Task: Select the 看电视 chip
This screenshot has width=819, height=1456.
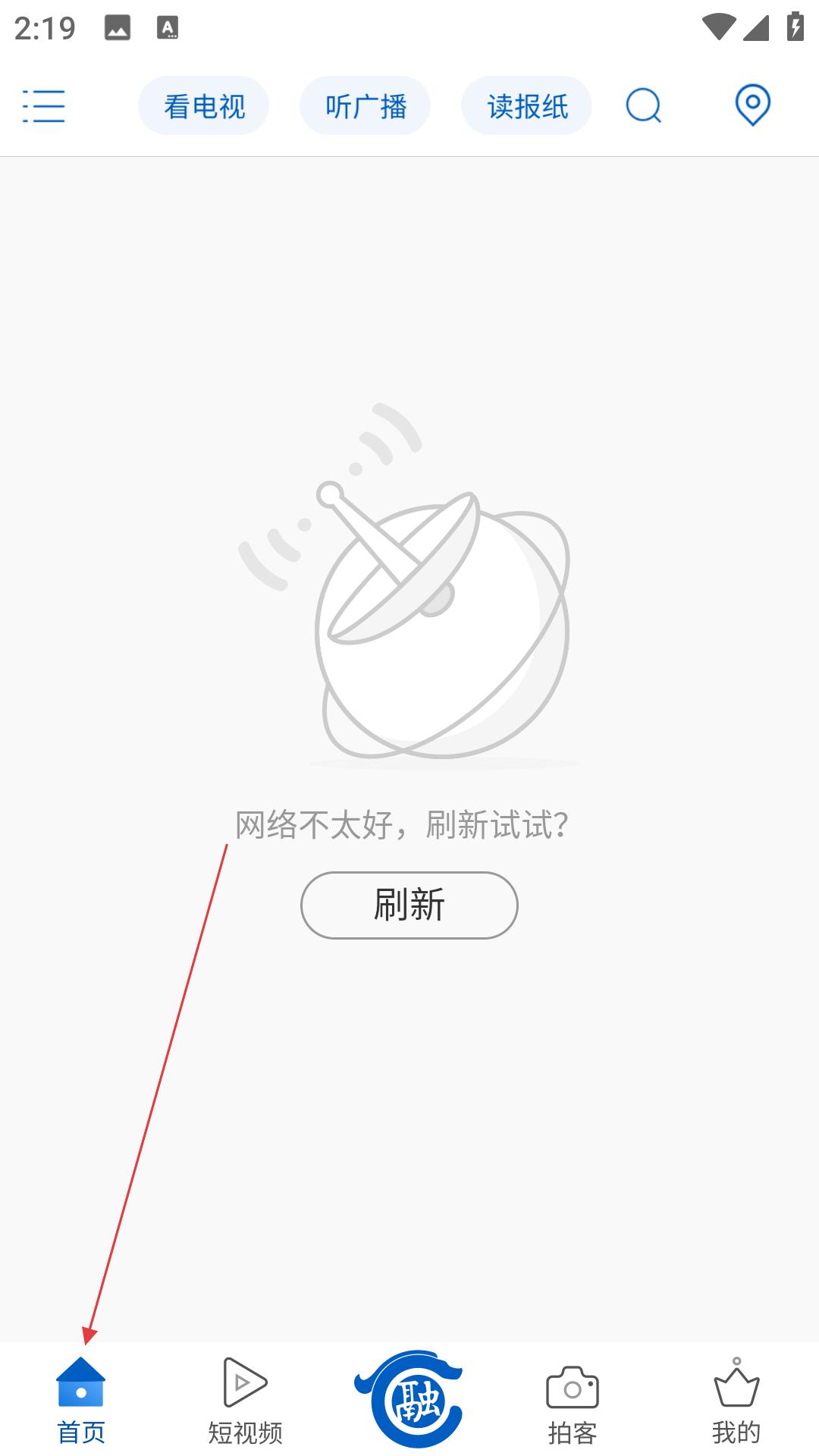Action: 204,106
